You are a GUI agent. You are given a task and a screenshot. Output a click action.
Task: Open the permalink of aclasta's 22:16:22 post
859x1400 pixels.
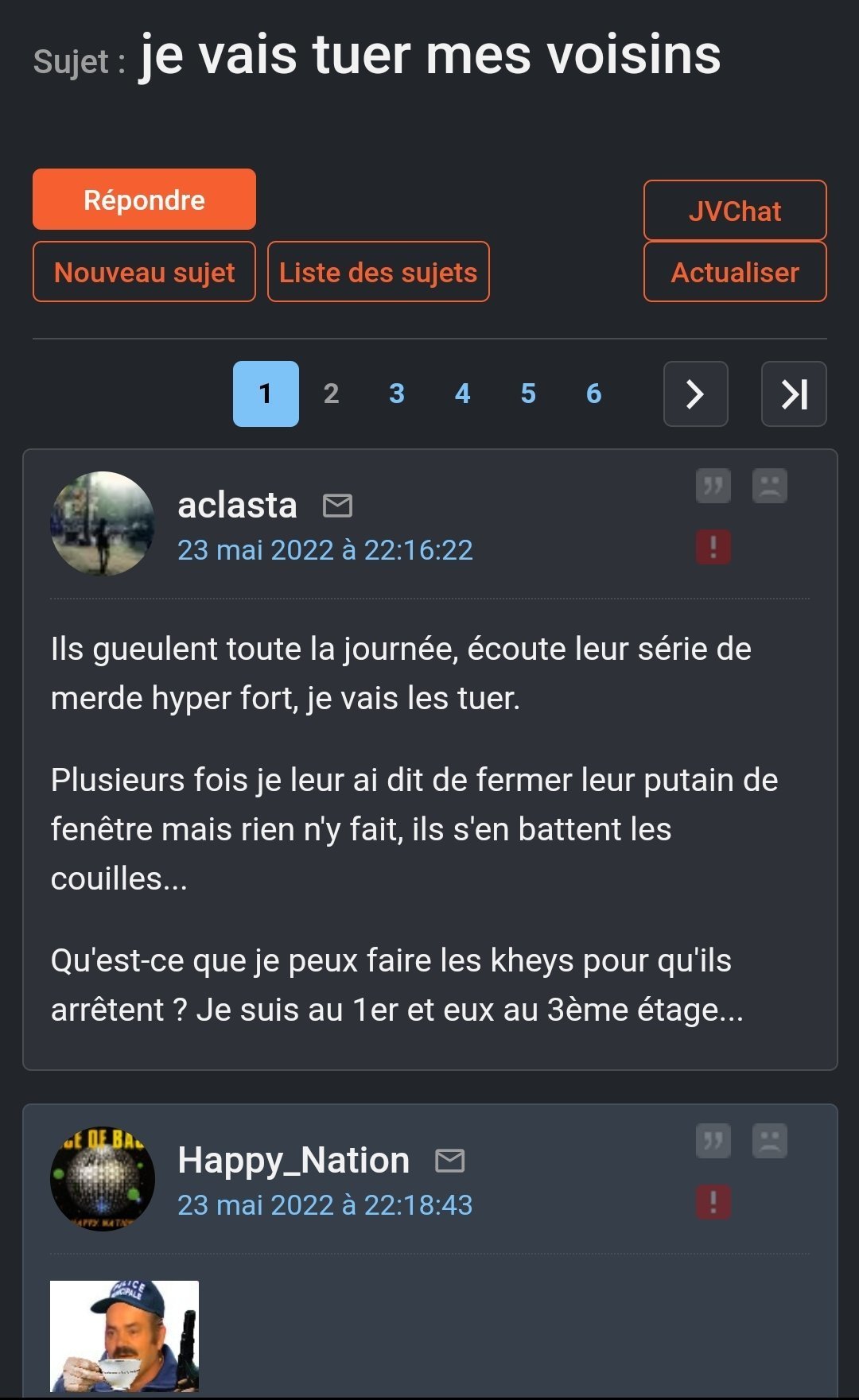(325, 550)
